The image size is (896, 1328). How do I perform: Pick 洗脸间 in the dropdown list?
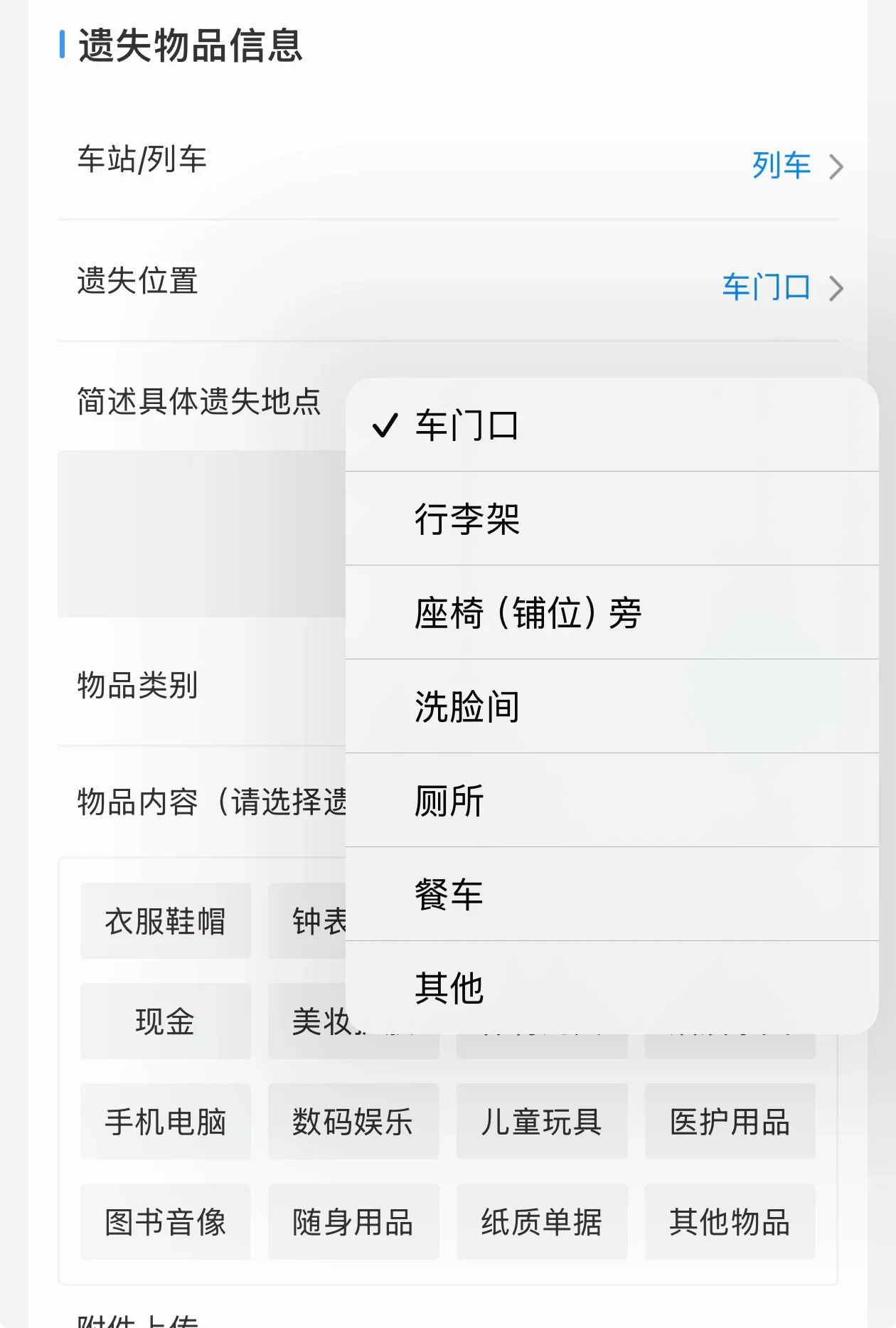pos(612,706)
